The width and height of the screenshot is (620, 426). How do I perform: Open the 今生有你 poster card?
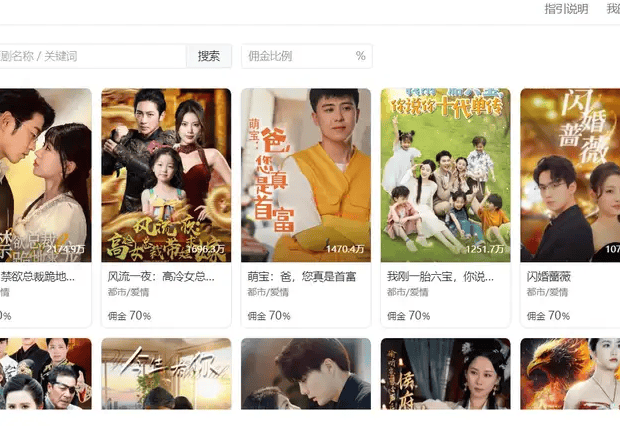pyautogui.click(x=166, y=375)
